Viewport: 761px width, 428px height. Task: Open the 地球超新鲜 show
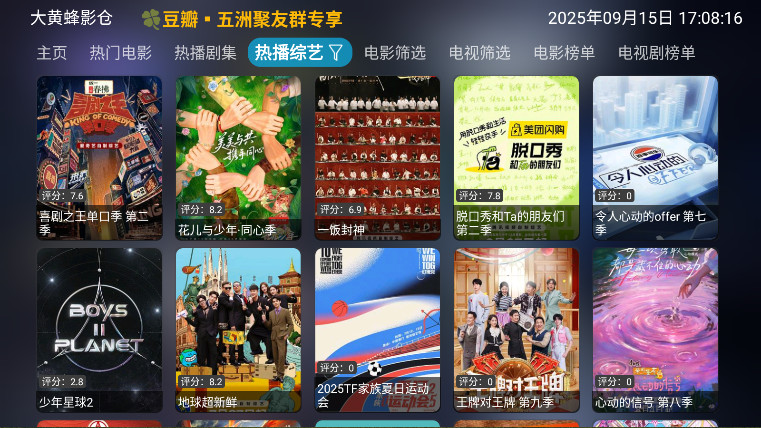click(x=238, y=330)
